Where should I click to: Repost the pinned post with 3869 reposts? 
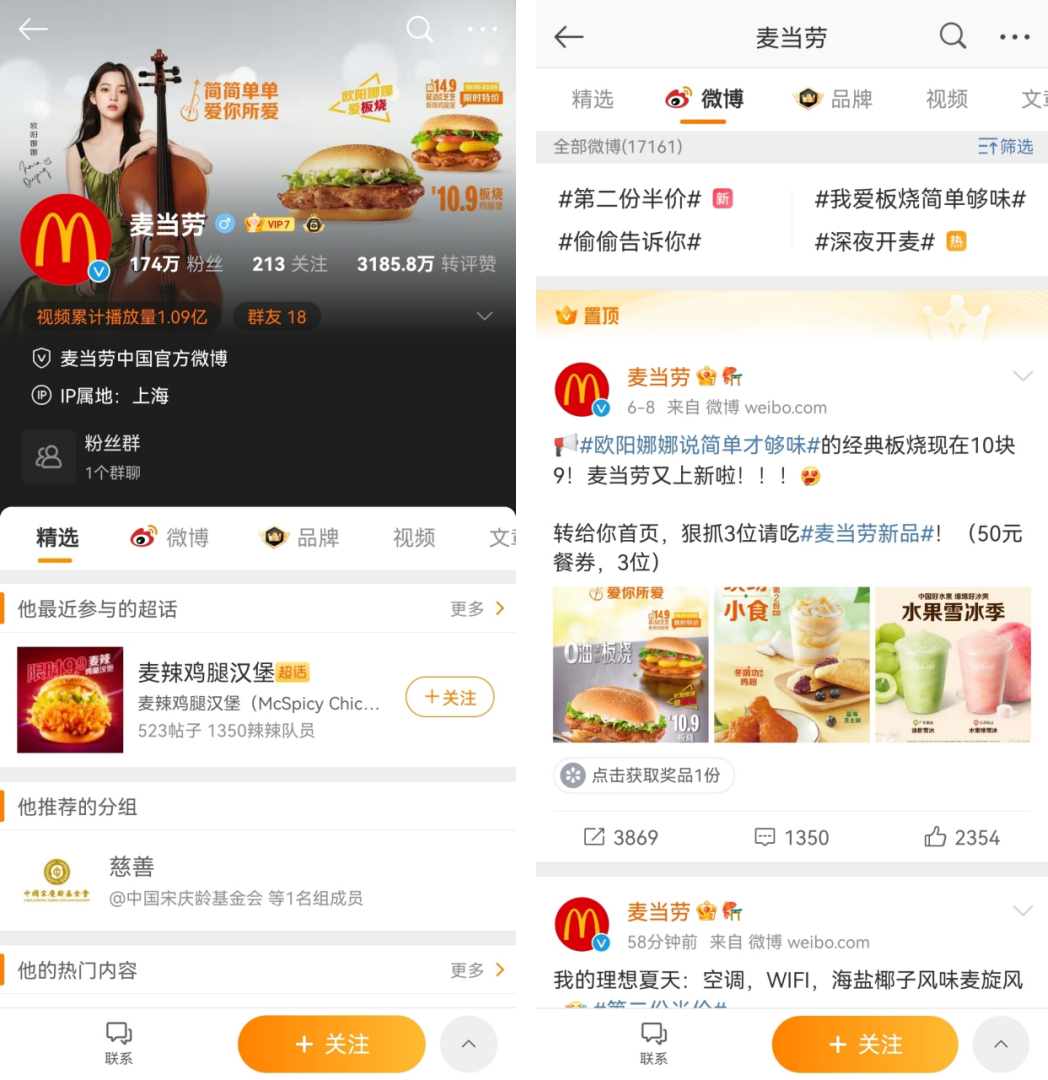point(621,837)
